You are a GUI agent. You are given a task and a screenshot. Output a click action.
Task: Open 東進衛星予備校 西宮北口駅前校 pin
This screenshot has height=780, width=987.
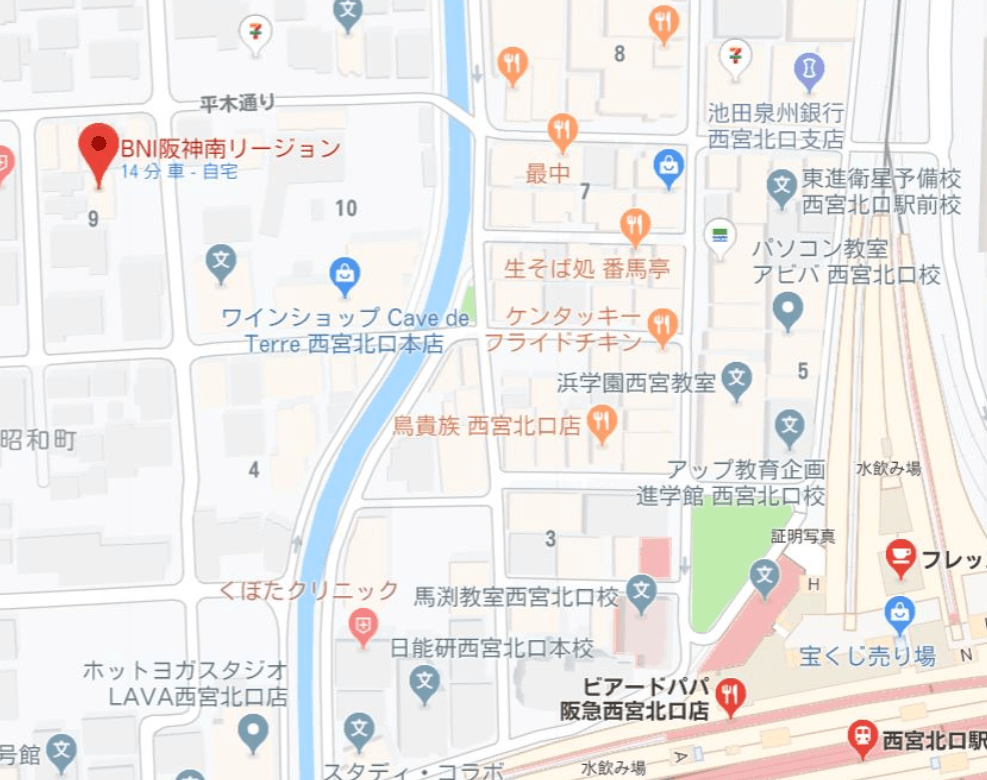pos(782,185)
